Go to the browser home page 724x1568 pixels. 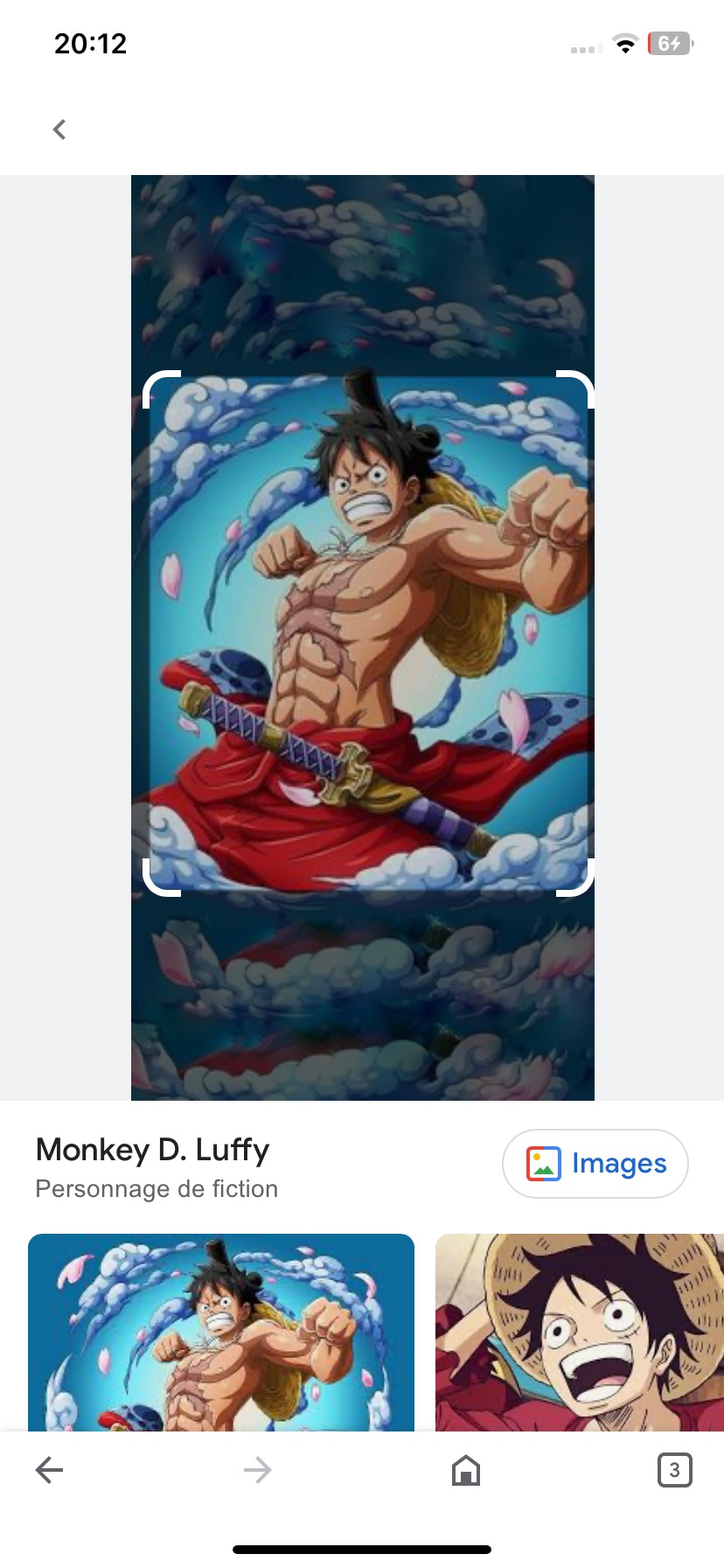[466, 1470]
